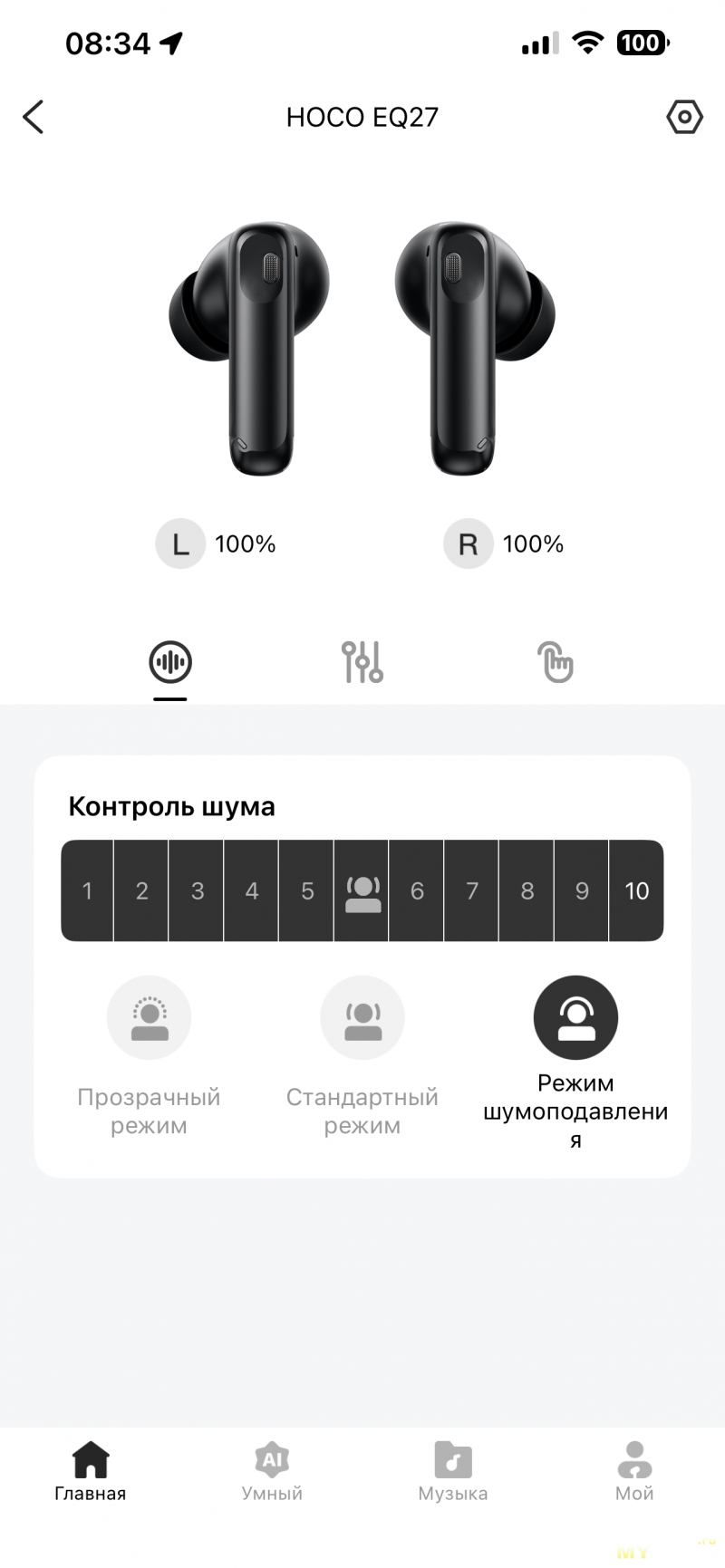This screenshot has width=725, height=1568.
Task: Activate Режим шумоподавления
Action: pyautogui.click(x=575, y=1018)
